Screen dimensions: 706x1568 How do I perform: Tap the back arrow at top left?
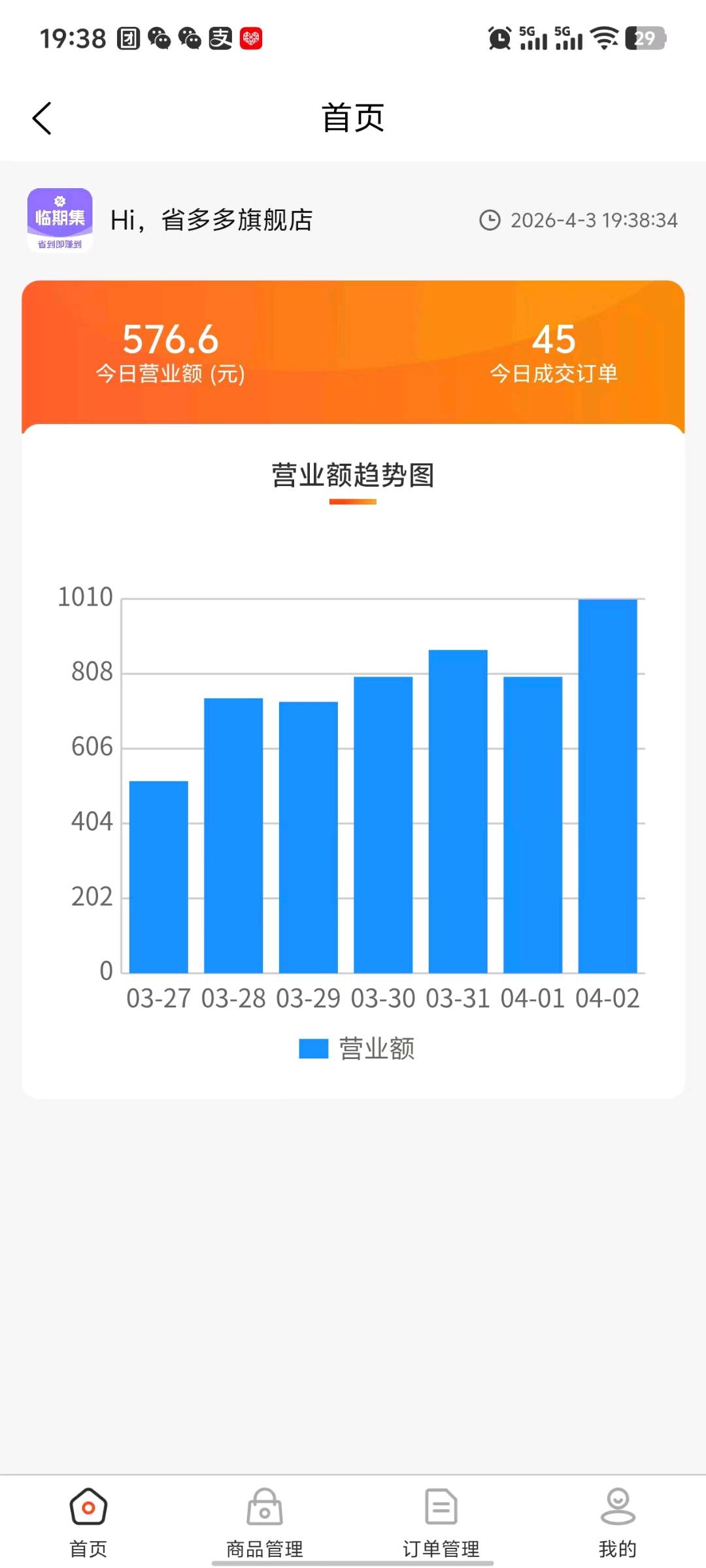pyautogui.click(x=41, y=118)
